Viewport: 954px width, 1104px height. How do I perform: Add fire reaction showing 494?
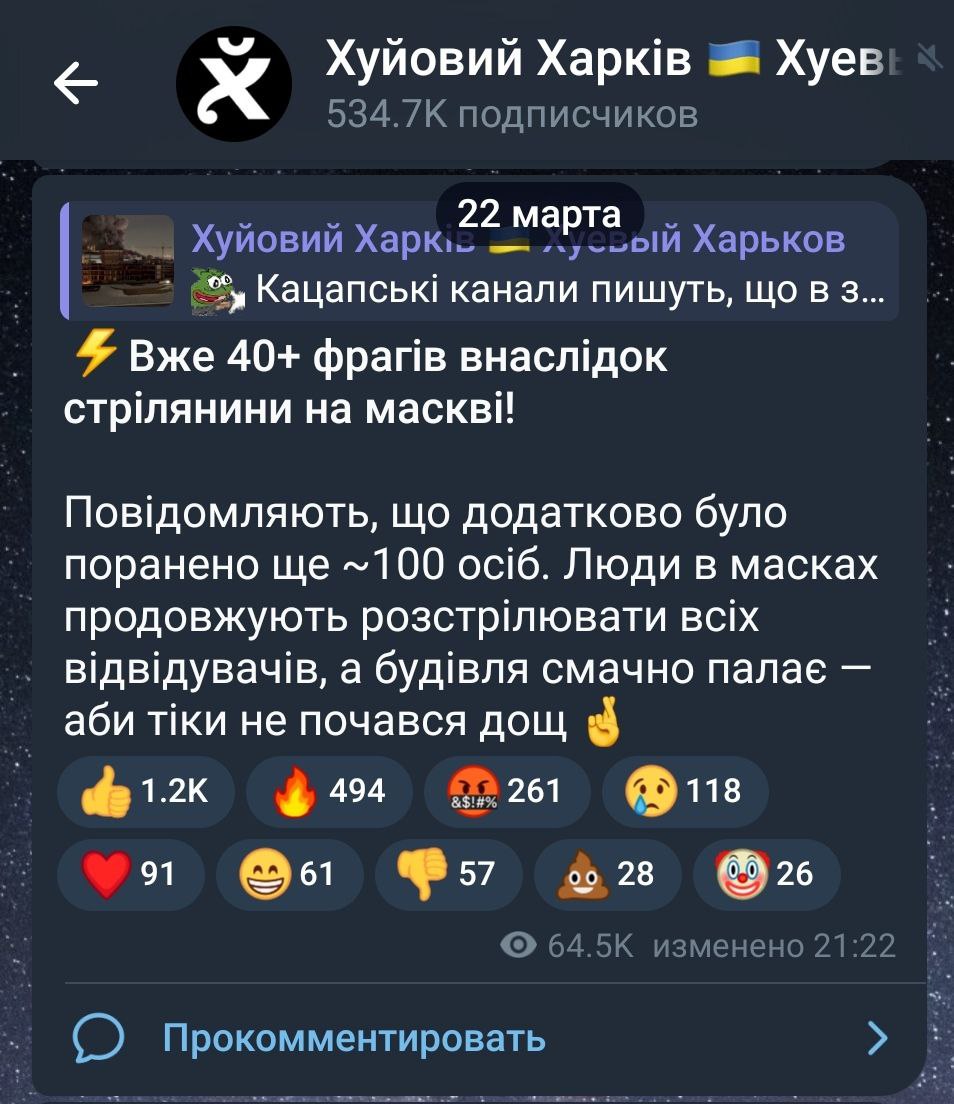coord(329,791)
